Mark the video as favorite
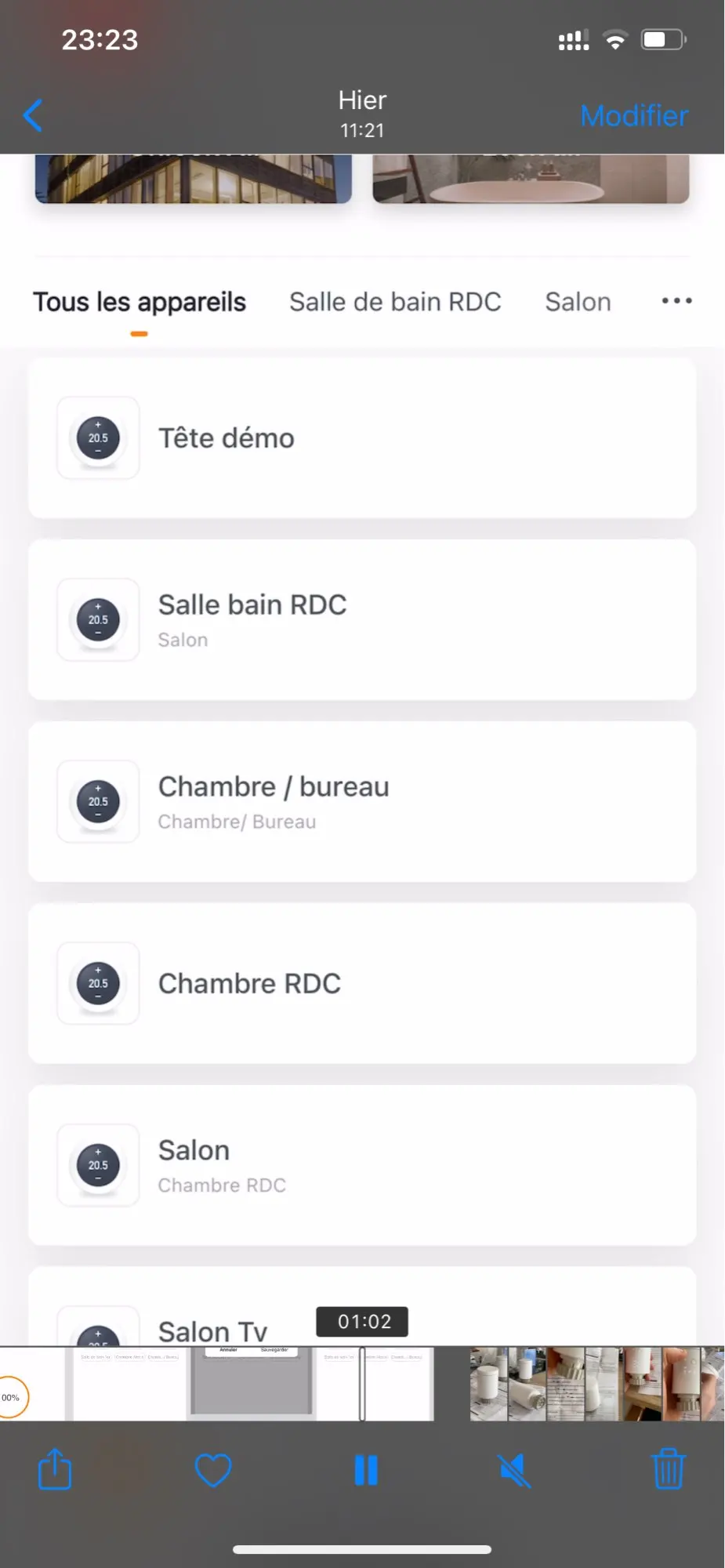 pyautogui.click(x=212, y=1470)
